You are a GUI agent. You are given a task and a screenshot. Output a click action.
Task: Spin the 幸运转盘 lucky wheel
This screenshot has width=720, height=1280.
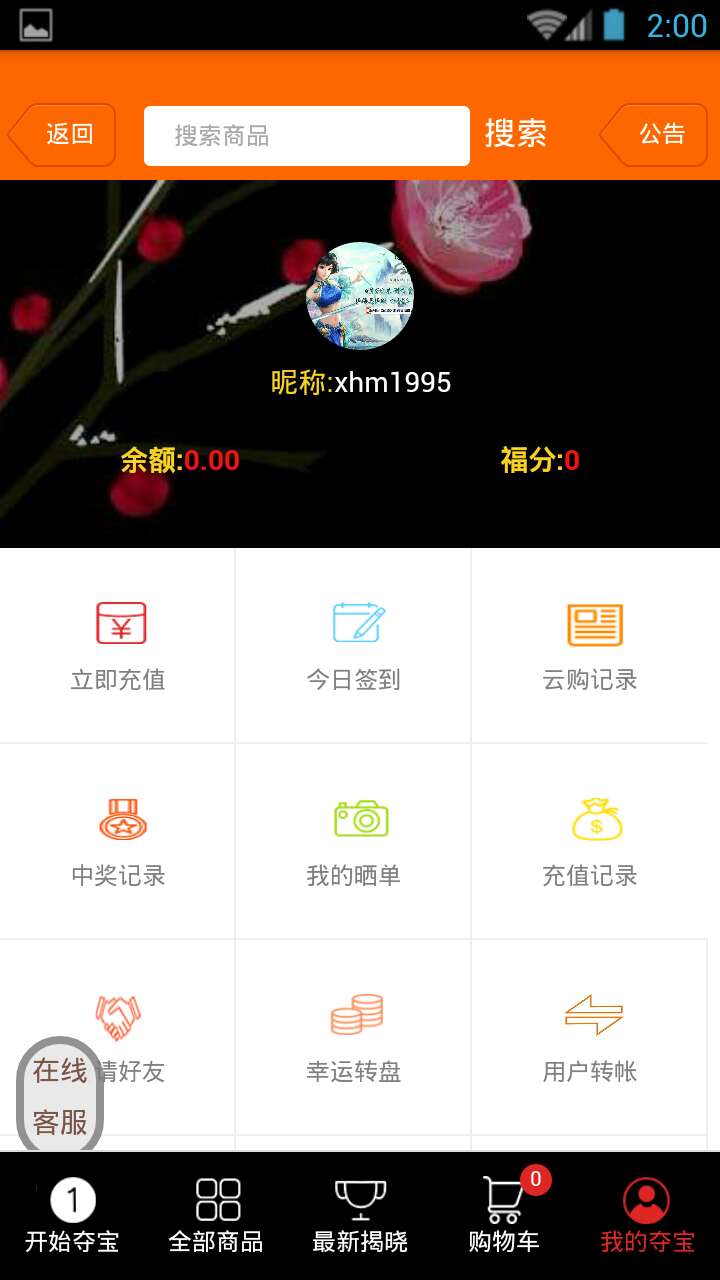point(352,1035)
